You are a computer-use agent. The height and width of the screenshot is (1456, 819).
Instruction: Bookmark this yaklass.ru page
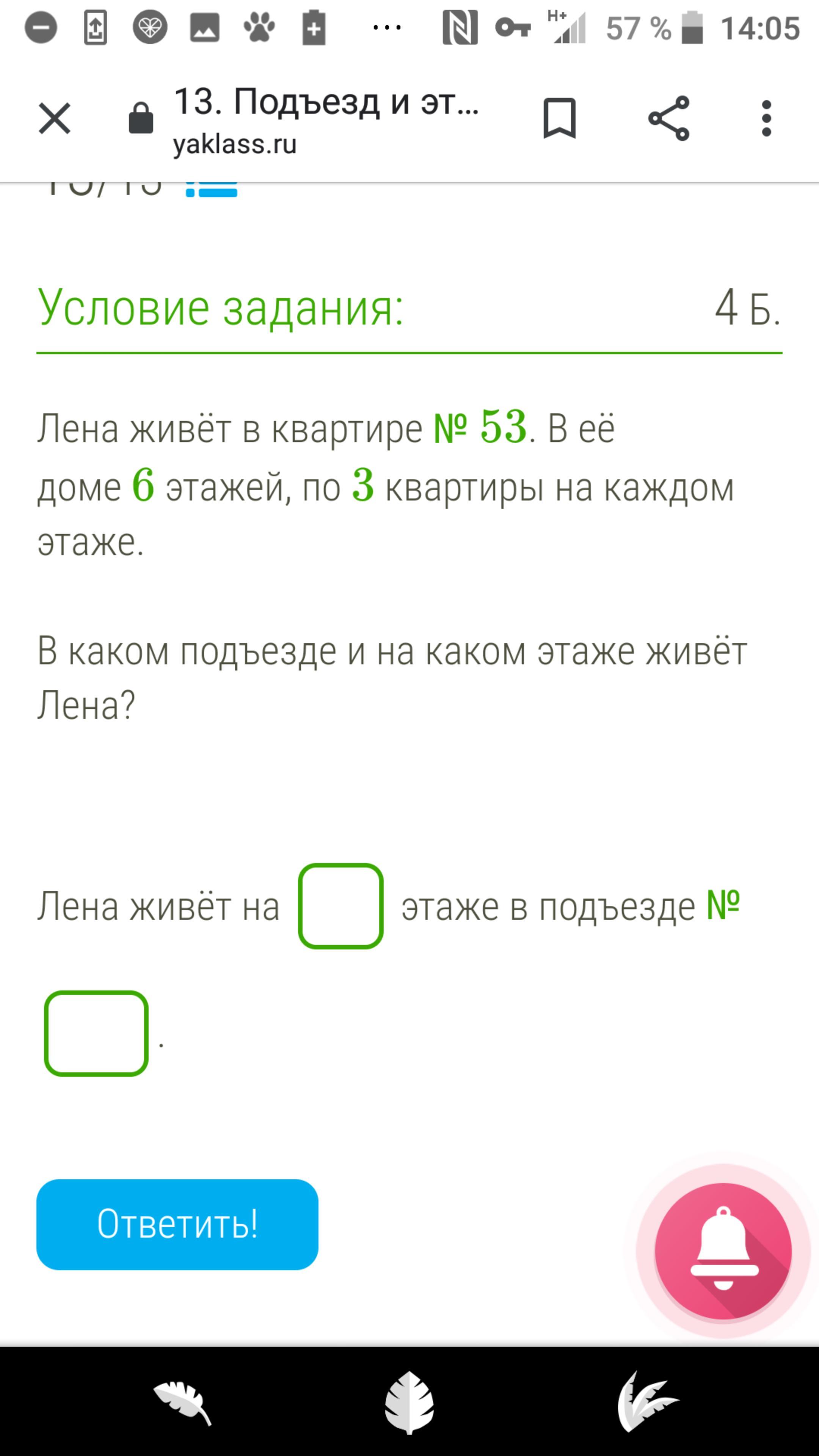(x=559, y=118)
